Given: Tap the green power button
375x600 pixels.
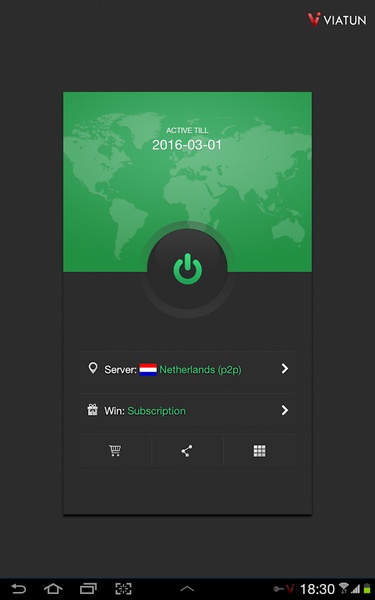Looking at the screenshot, I should click(187, 269).
